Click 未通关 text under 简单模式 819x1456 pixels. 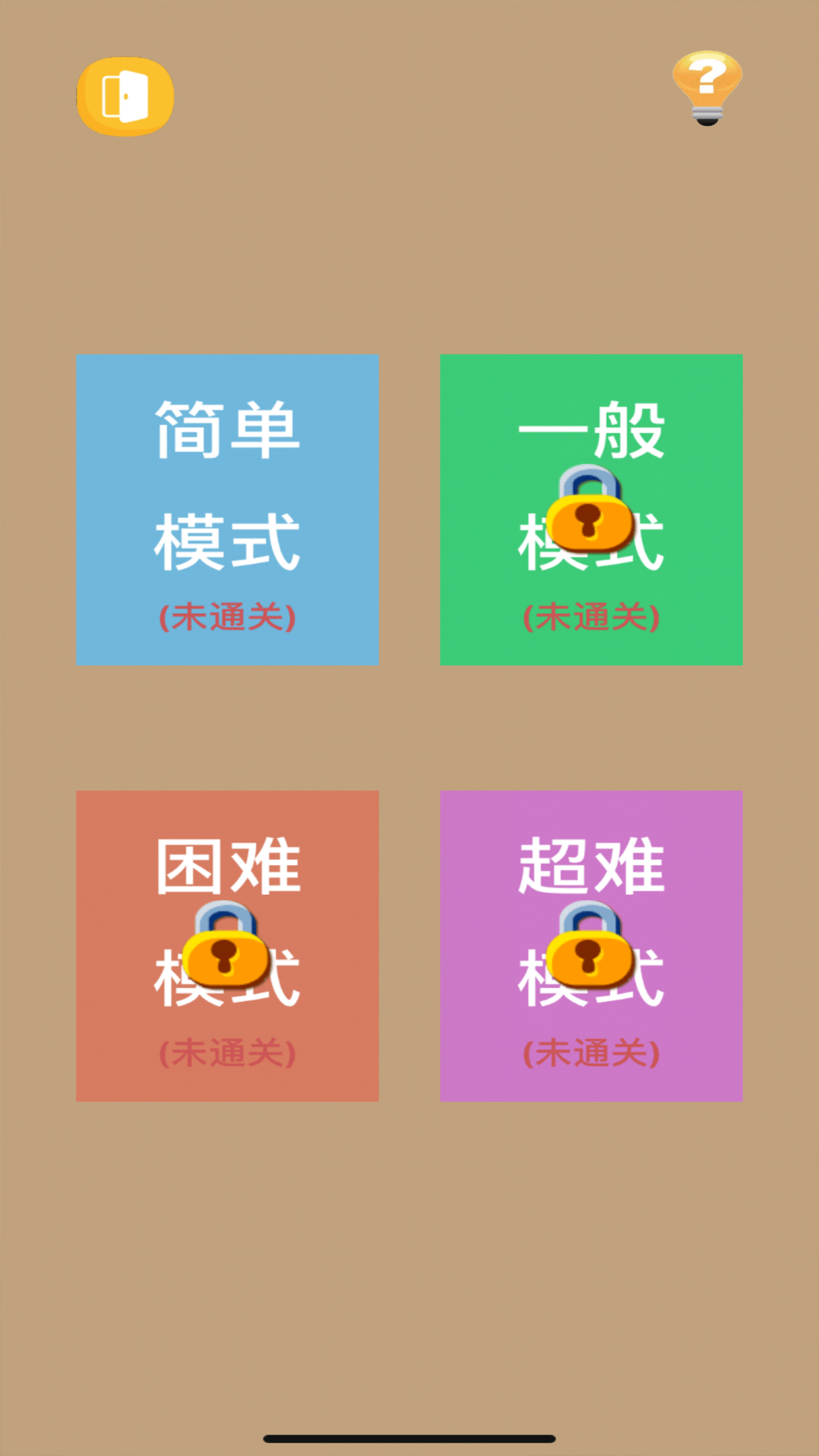[227, 617]
